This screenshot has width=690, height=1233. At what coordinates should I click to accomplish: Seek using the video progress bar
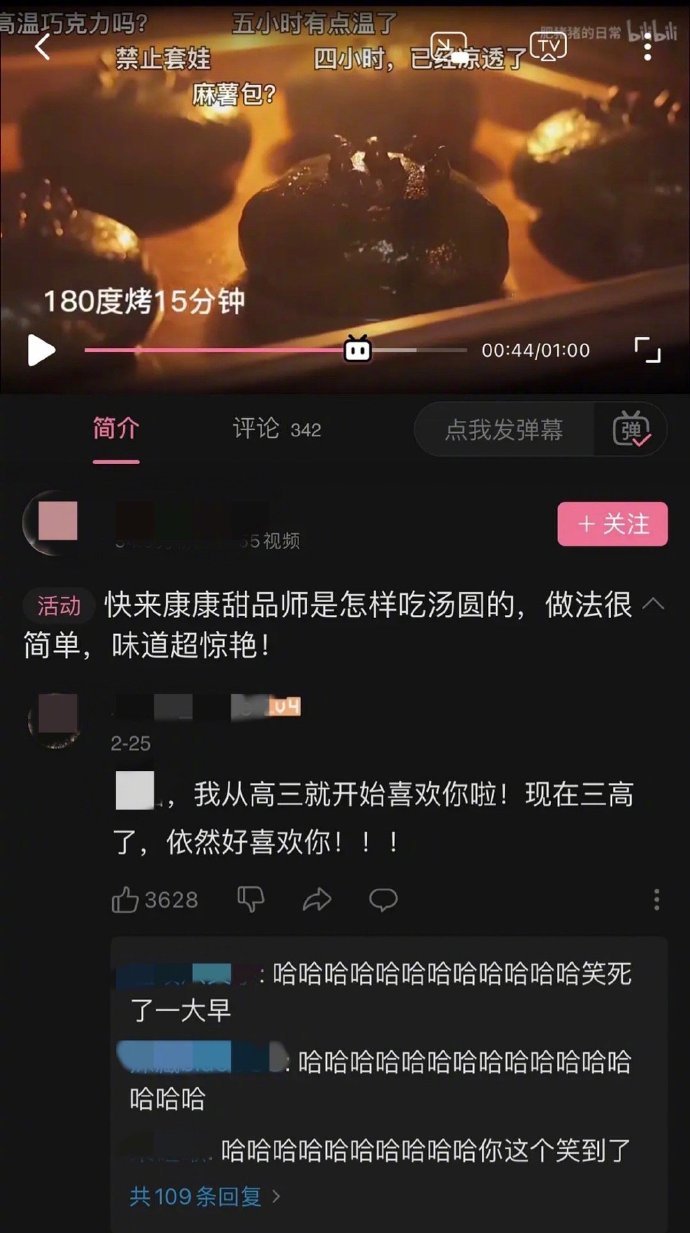click(x=275, y=350)
